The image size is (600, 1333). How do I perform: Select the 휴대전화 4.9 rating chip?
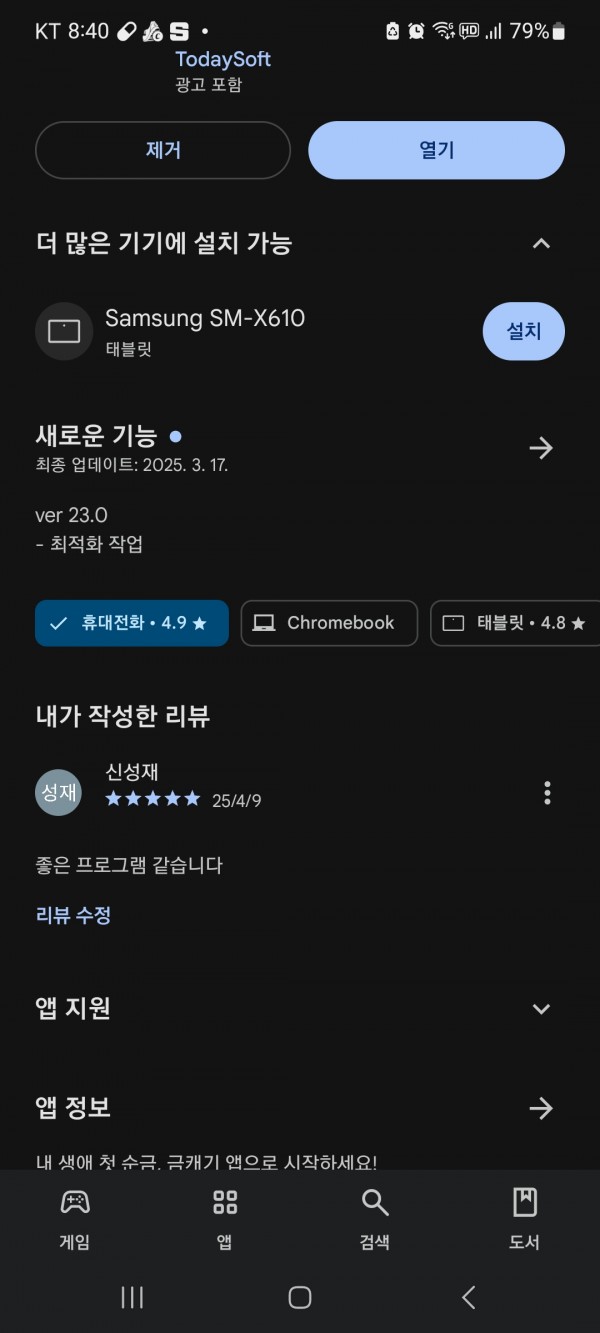tap(132, 623)
